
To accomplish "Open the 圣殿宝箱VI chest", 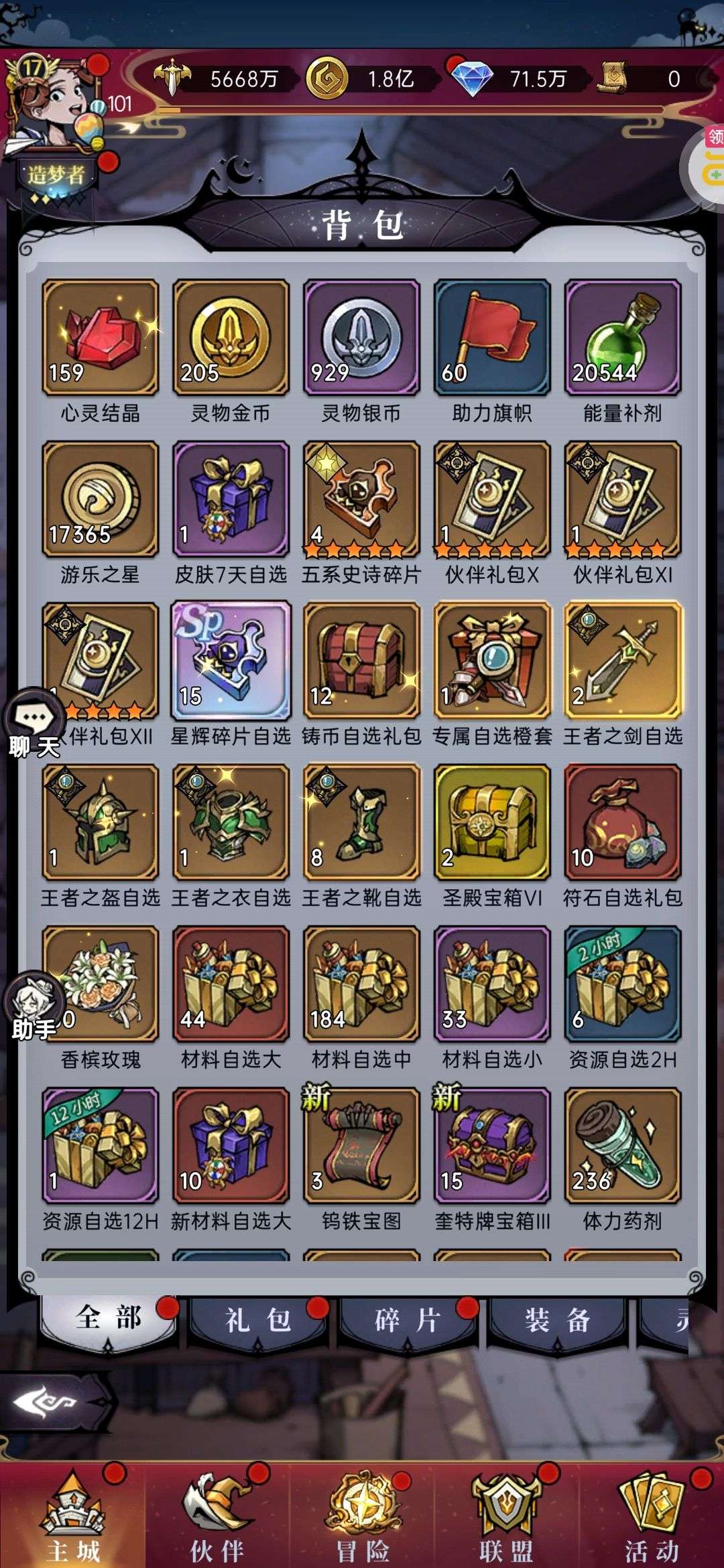I will [x=492, y=822].
